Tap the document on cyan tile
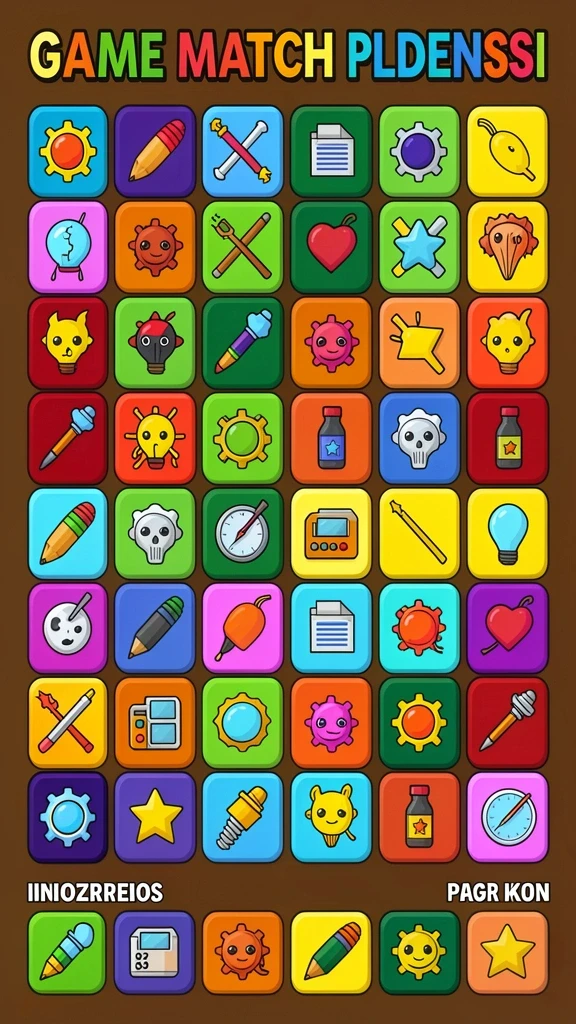Image resolution: width=576 pixels, height=1024 pixels. pos(331,628)
